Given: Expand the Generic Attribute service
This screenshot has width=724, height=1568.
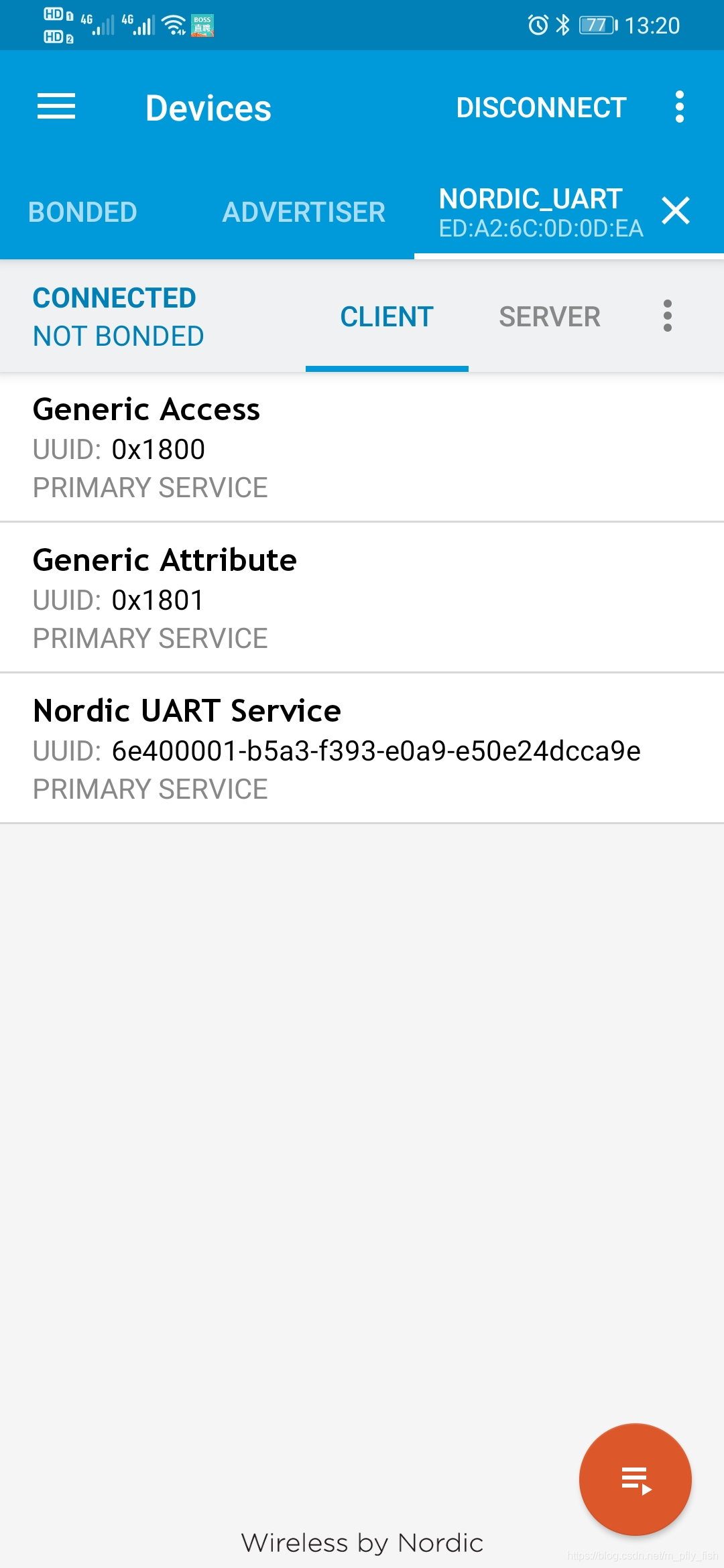Looking at the screenshot, I should (362, 598).
